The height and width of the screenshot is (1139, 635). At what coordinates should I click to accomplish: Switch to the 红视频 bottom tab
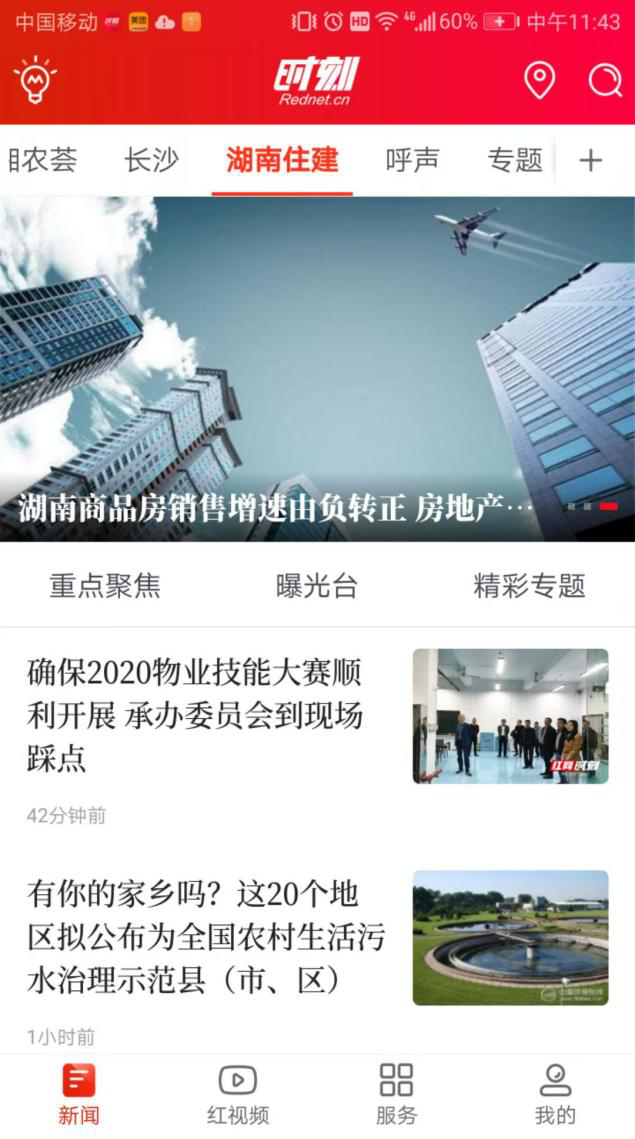[238, 1094]
